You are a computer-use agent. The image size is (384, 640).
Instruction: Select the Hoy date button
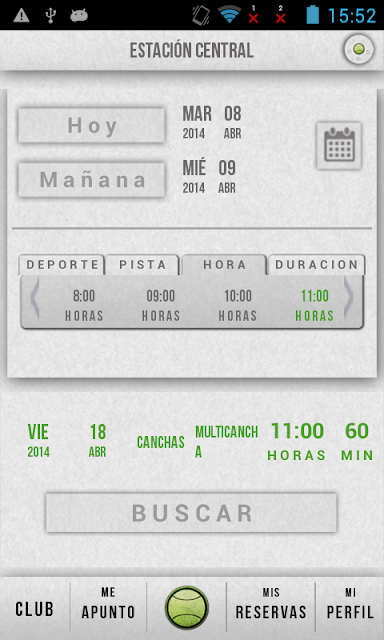[x=91, y=125]
